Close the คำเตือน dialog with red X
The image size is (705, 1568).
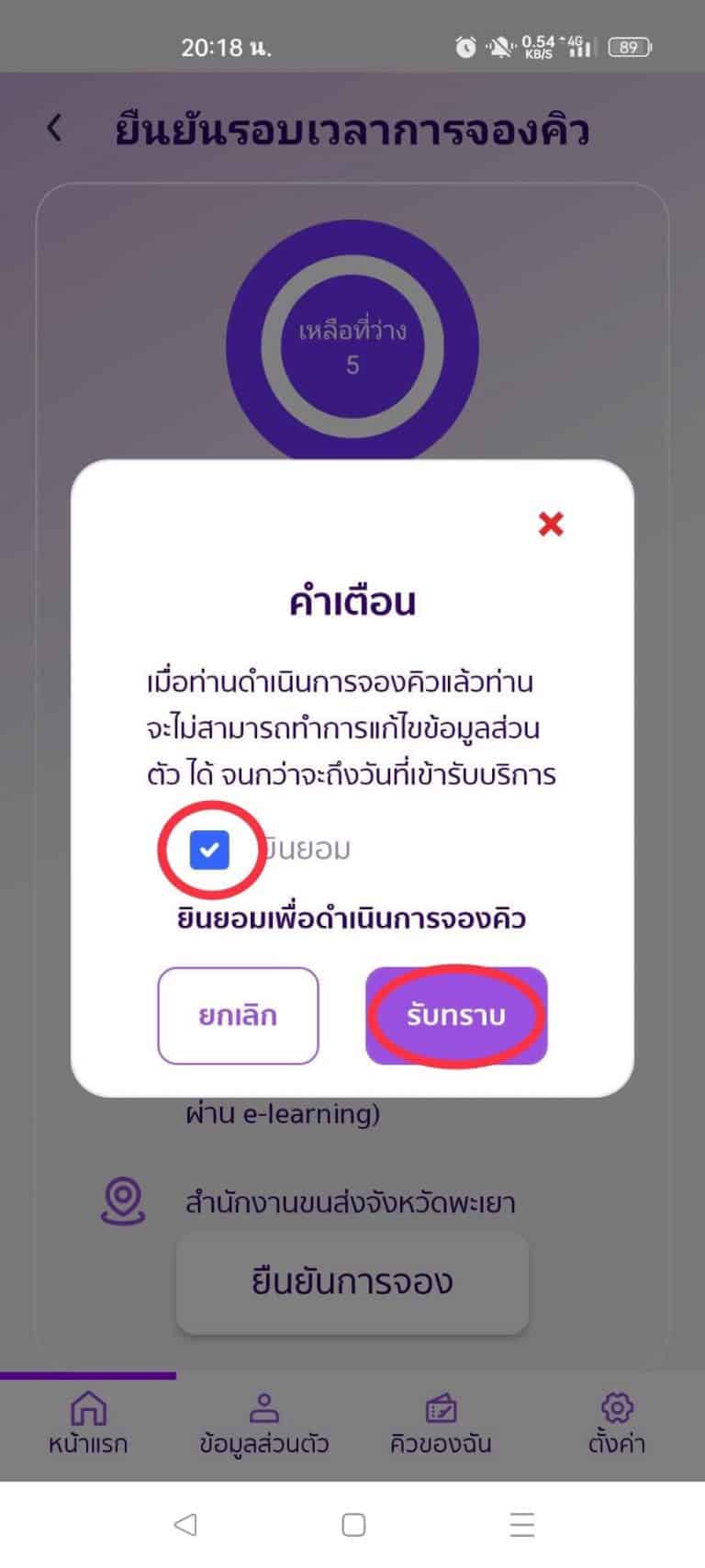click(551, 525)
